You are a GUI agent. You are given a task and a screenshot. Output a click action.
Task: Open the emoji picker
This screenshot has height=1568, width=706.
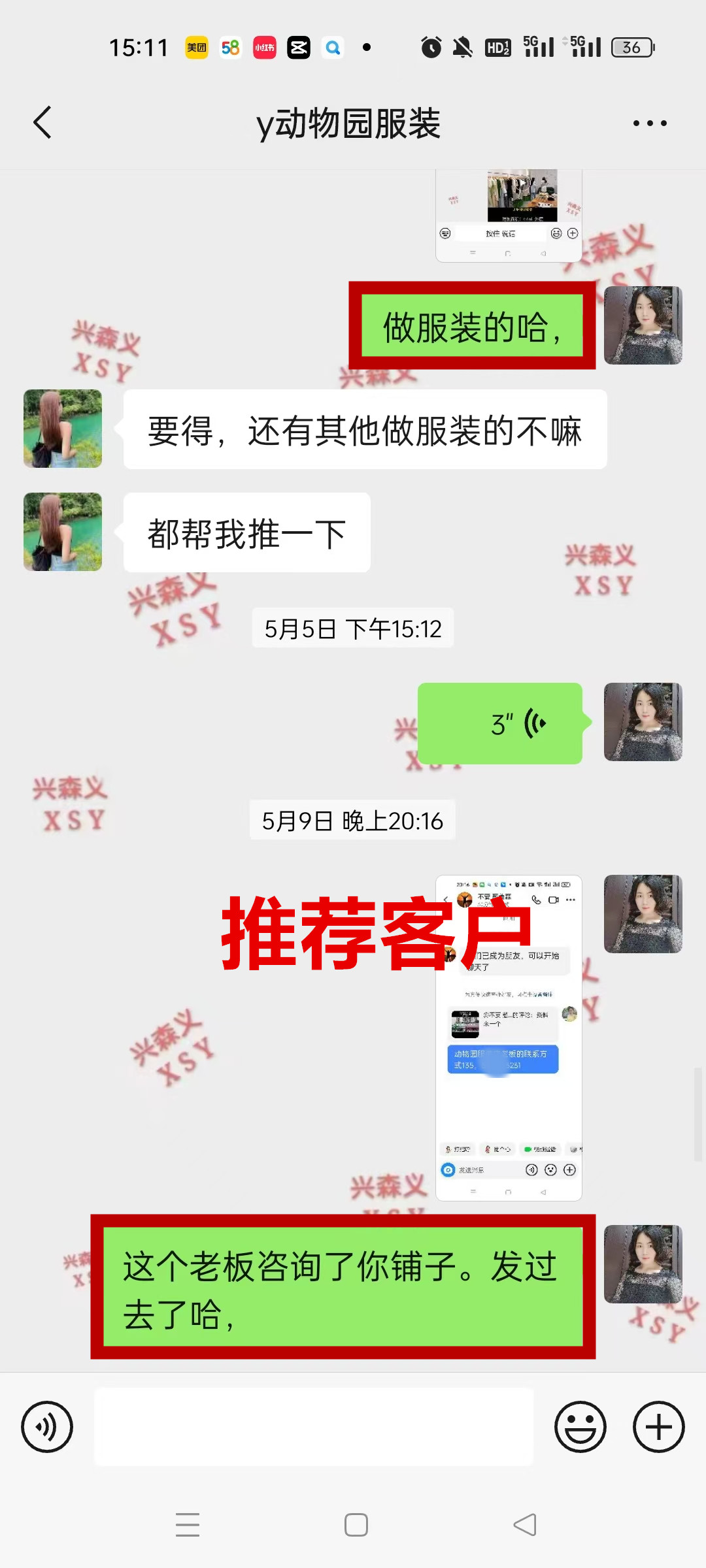(x=580, y=1427)
